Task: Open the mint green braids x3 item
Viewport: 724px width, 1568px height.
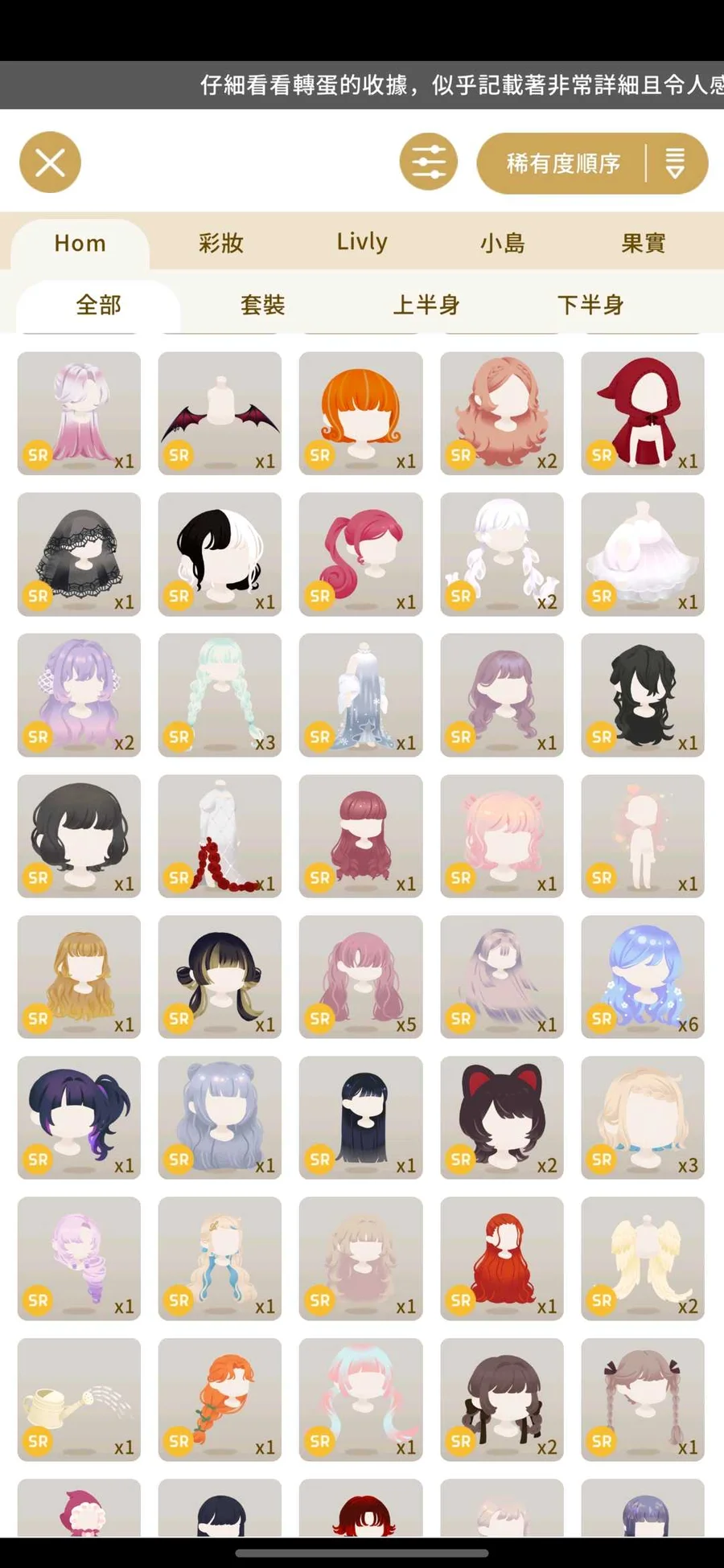Action: (x=220, y=695)
